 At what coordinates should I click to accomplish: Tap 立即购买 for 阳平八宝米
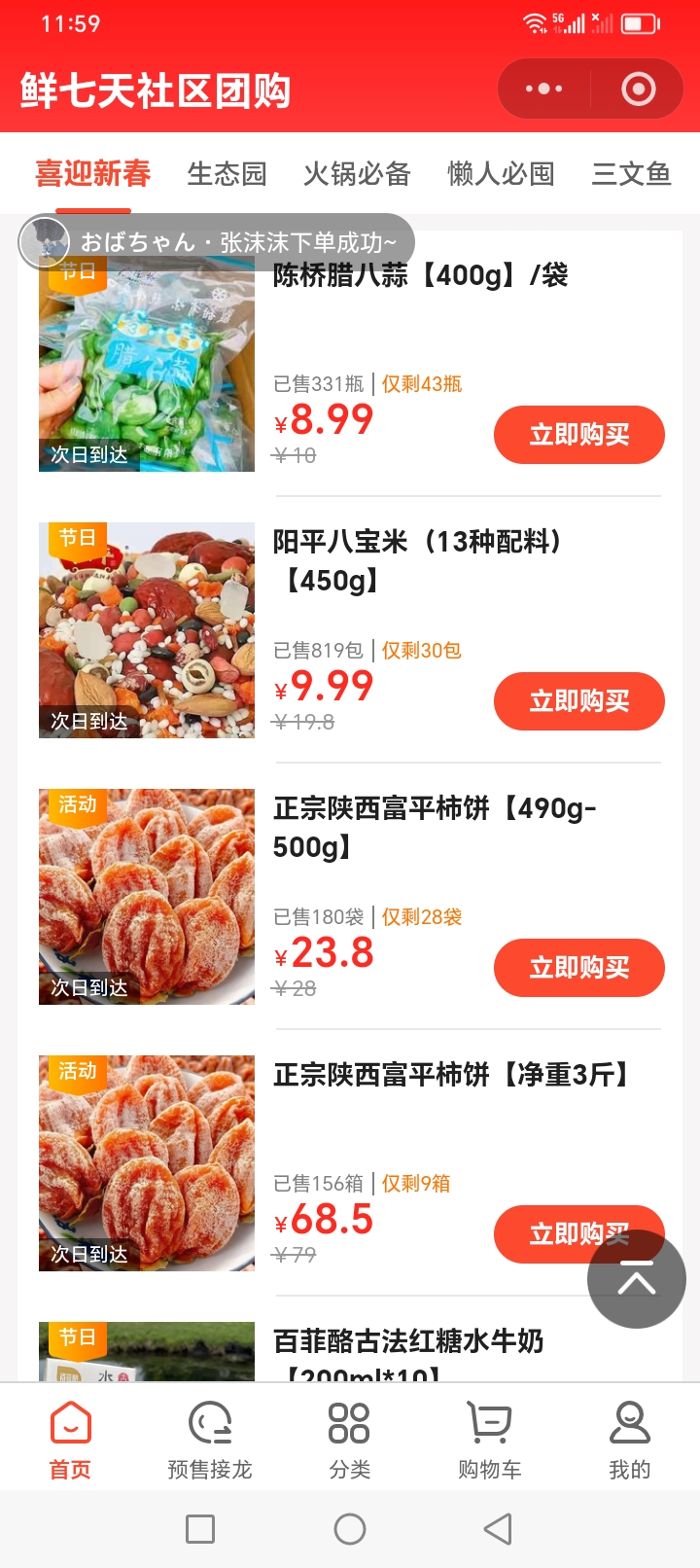coord(578,701)
